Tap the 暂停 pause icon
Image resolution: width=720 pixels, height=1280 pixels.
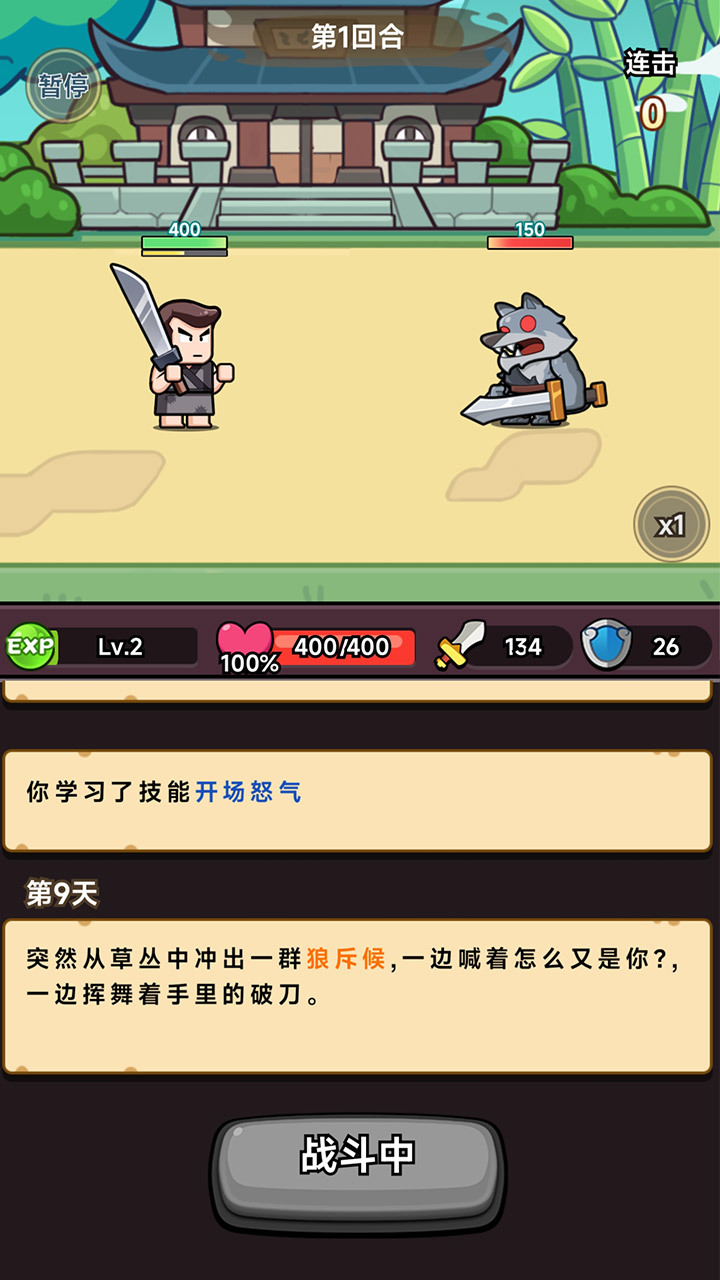(65, 88)
